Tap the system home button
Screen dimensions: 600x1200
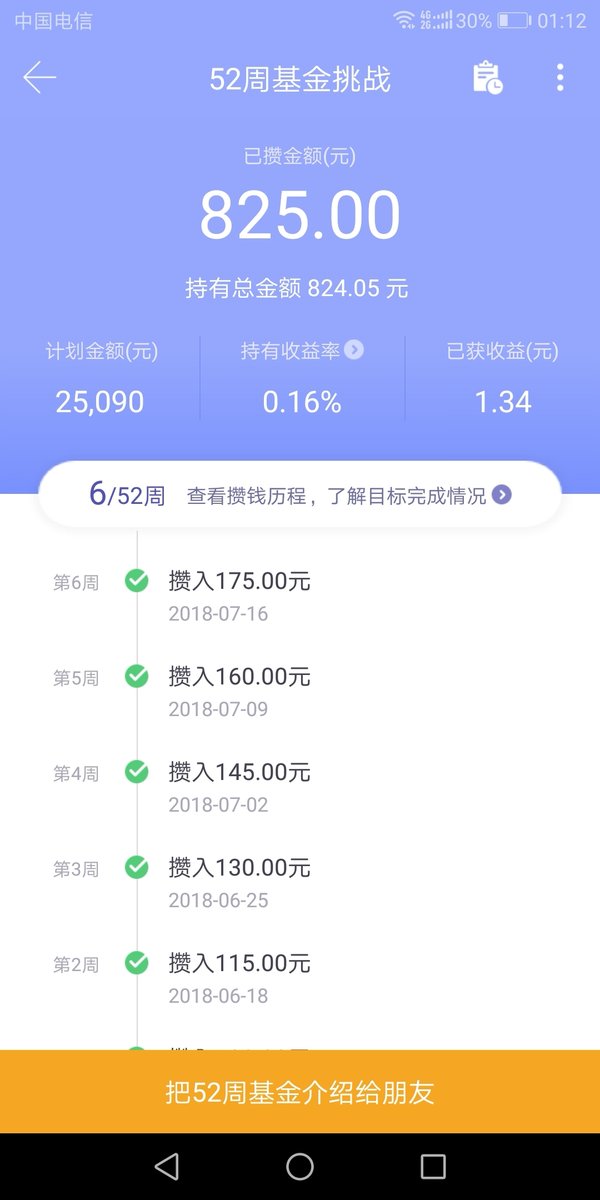(300, 1166)
